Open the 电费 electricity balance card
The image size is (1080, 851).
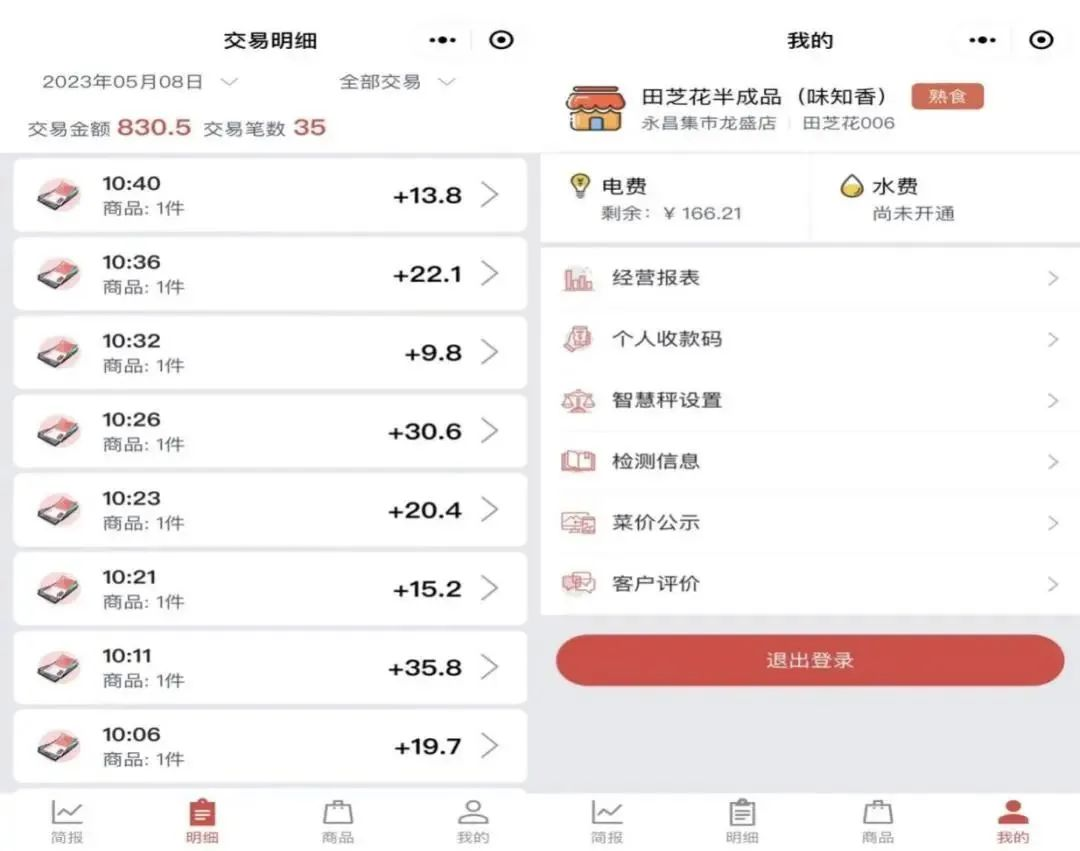(x=675, y=198)
